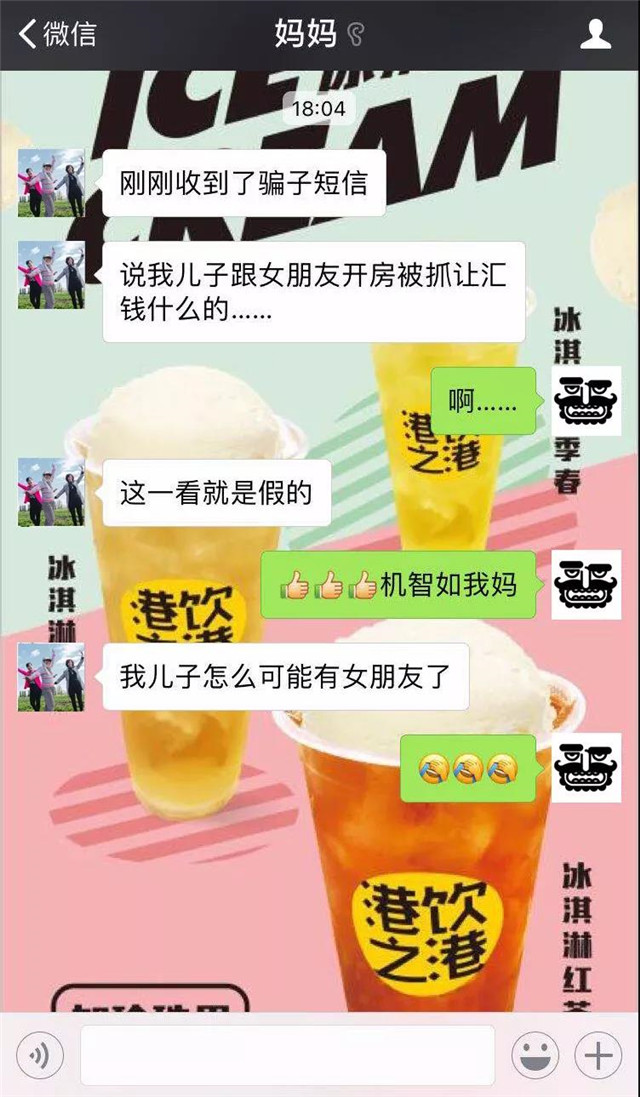Tap mom's avatar beside 刚刚收到了骗子短信
This screenshot has height=1097, width=640.
tap(51, 184)
